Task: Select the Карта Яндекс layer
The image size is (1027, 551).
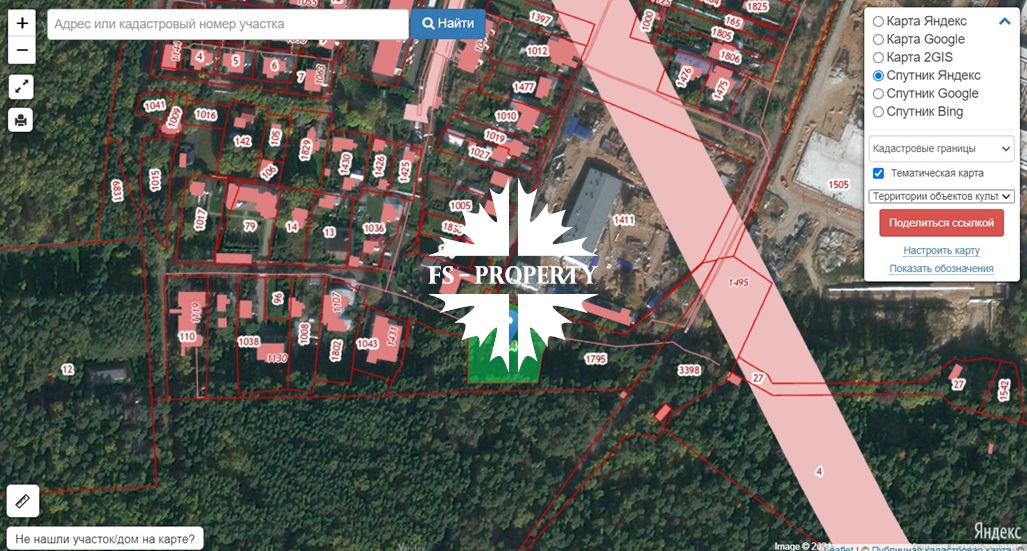Action: point(878,21)
